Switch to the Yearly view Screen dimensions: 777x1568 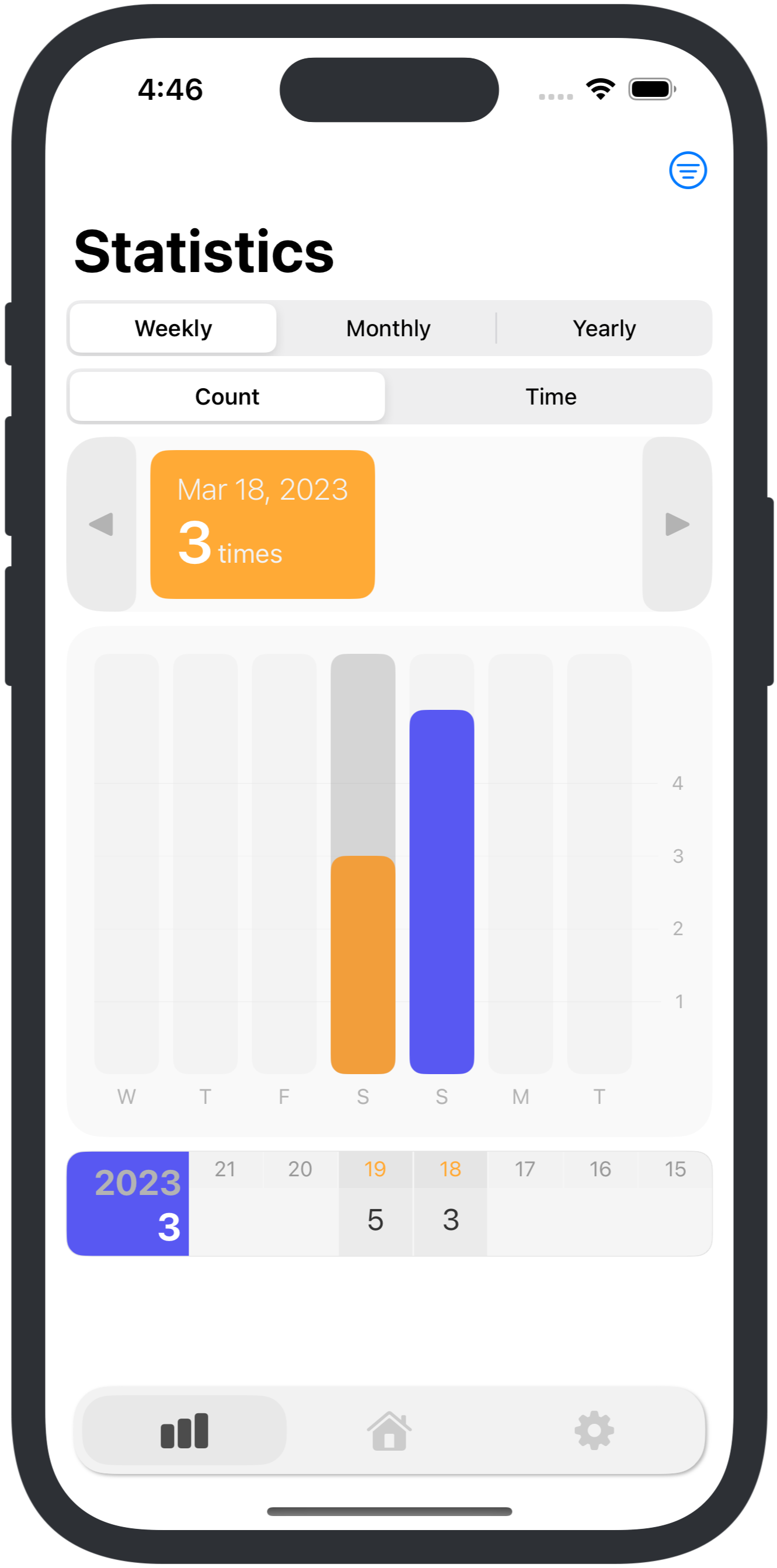[604, 329]
